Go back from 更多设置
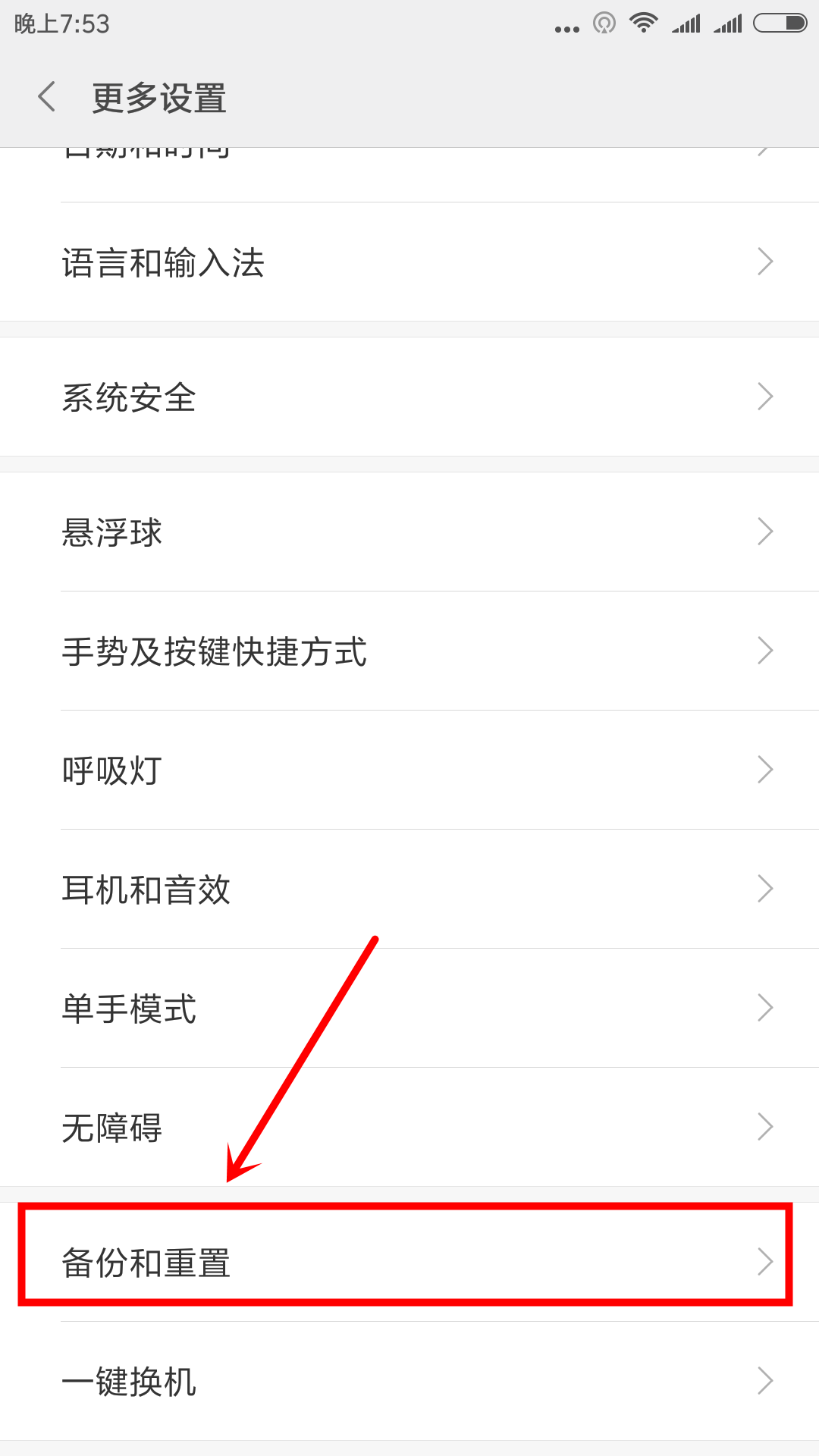819x1456 pixels. [x=47, y=97]
